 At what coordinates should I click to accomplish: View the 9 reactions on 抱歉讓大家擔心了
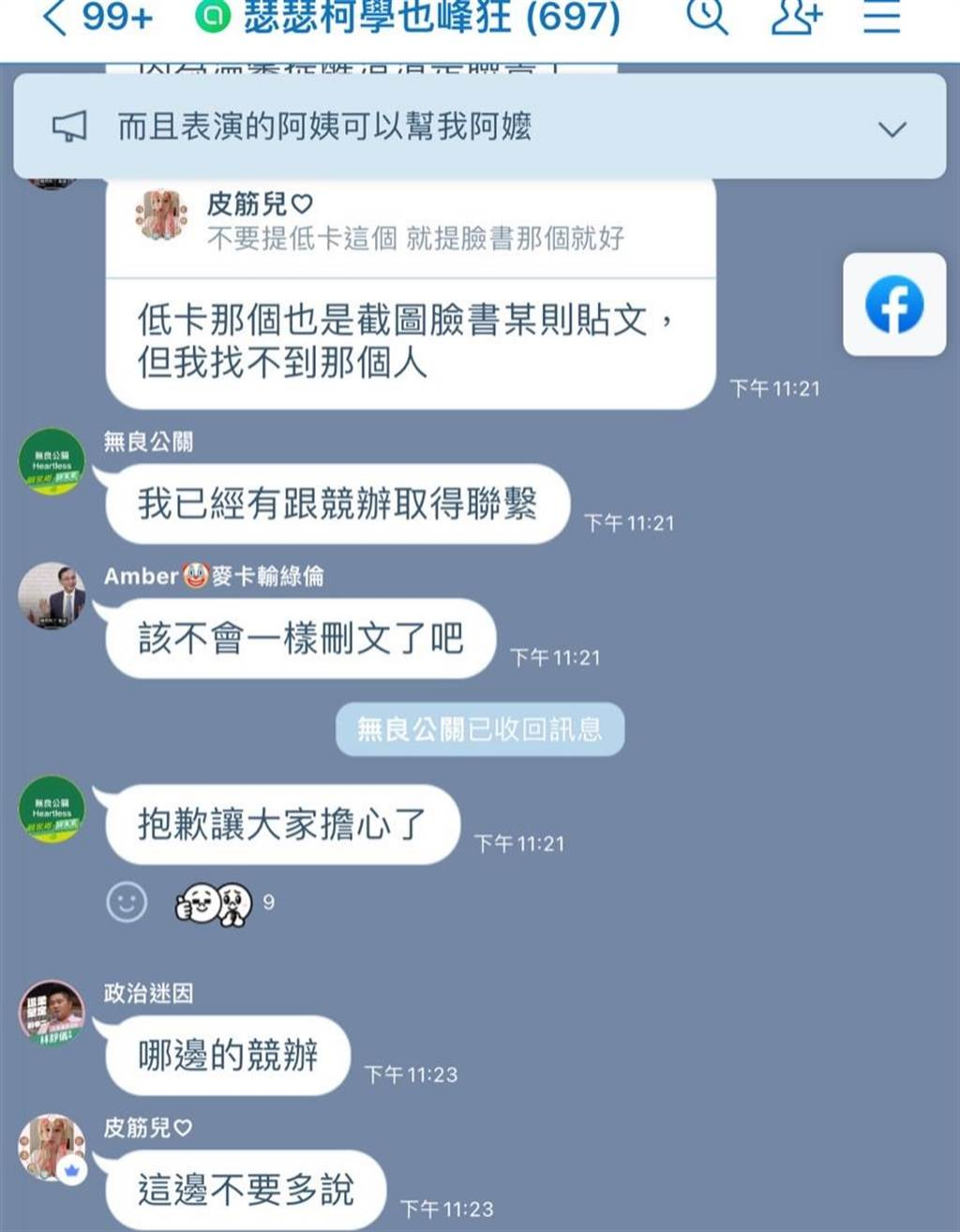tap(224, 904)
